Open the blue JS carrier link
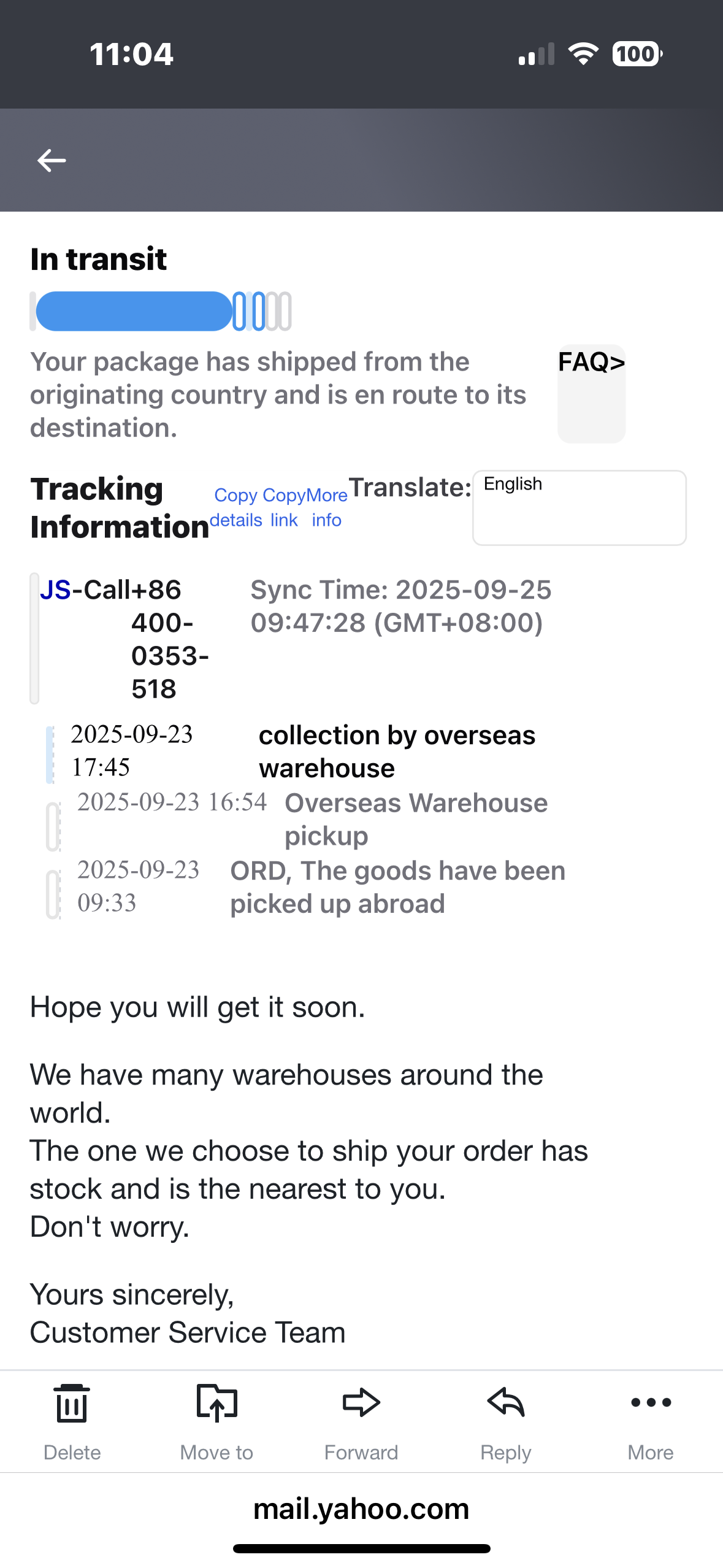723x1568 pixels. tap(55, 590)
